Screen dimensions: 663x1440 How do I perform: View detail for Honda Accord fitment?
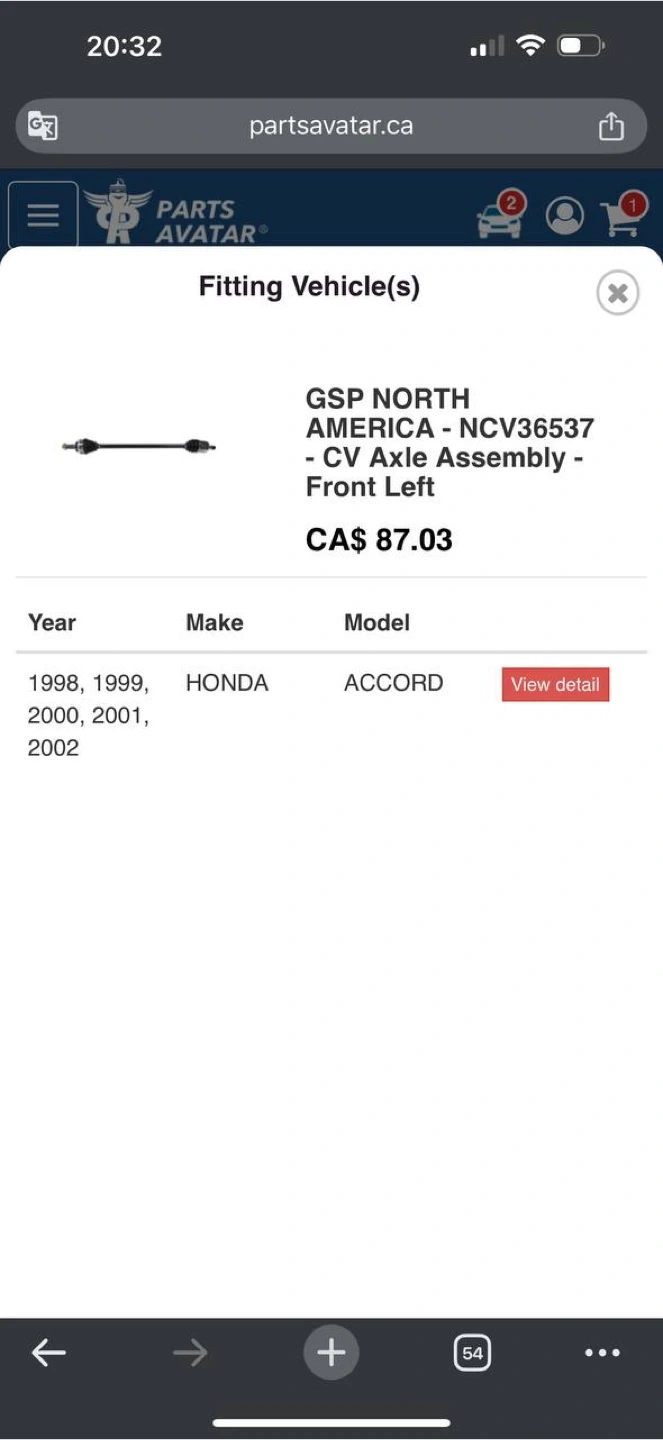[555, 685]
